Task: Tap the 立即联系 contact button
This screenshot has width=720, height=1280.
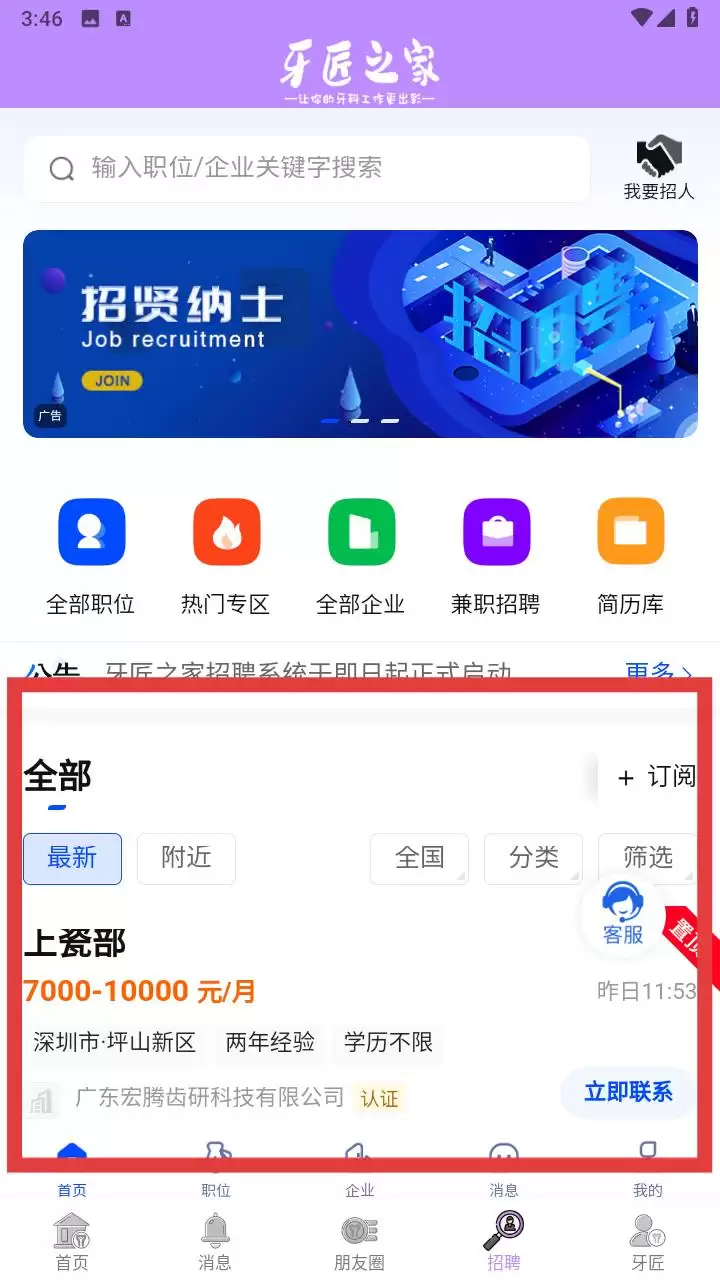Action: click(x=629, y=1092)
